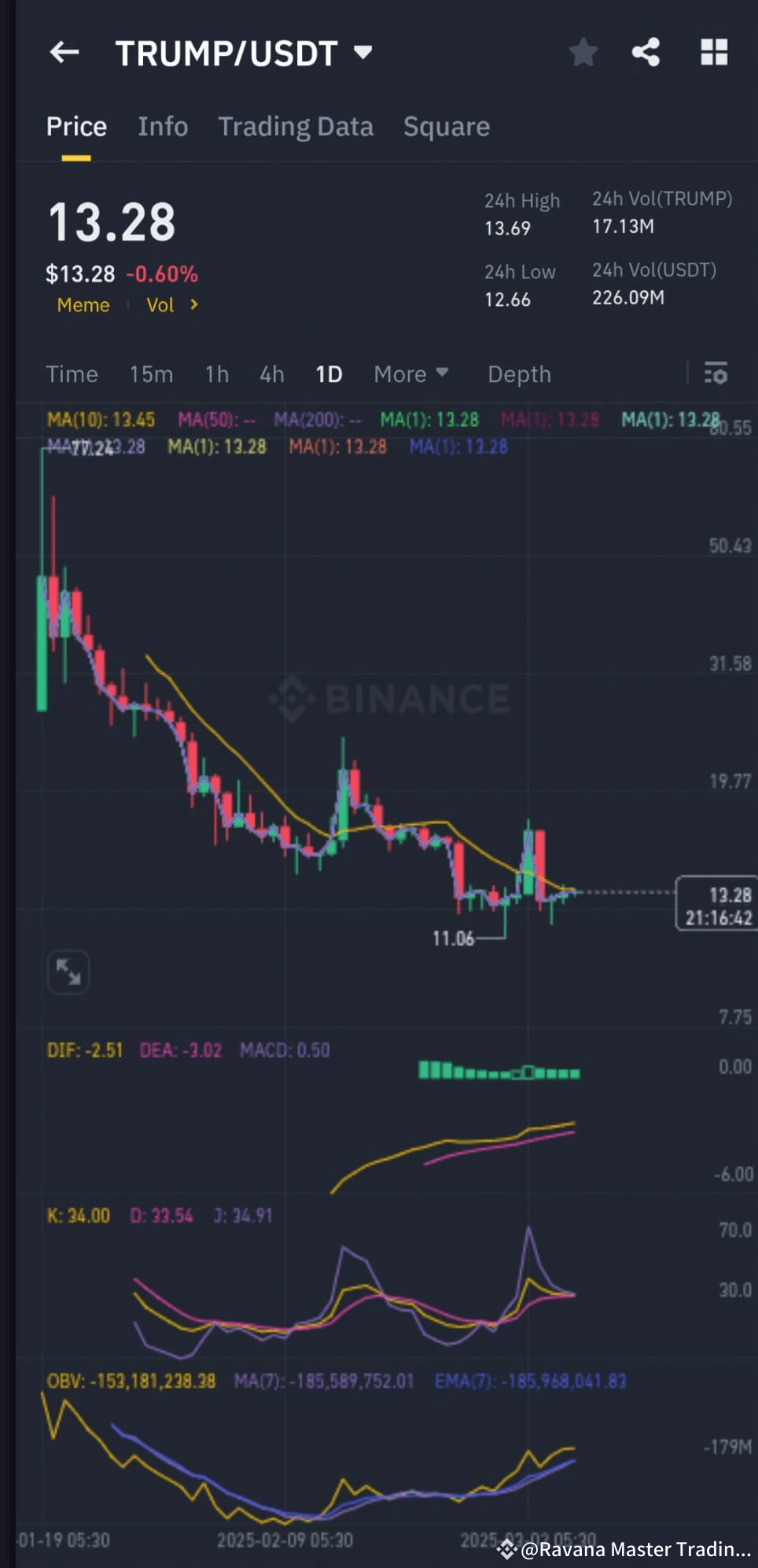Select the 1D candlestick interval
This screenshot has width=758, height=1568.
coord(329,374)
